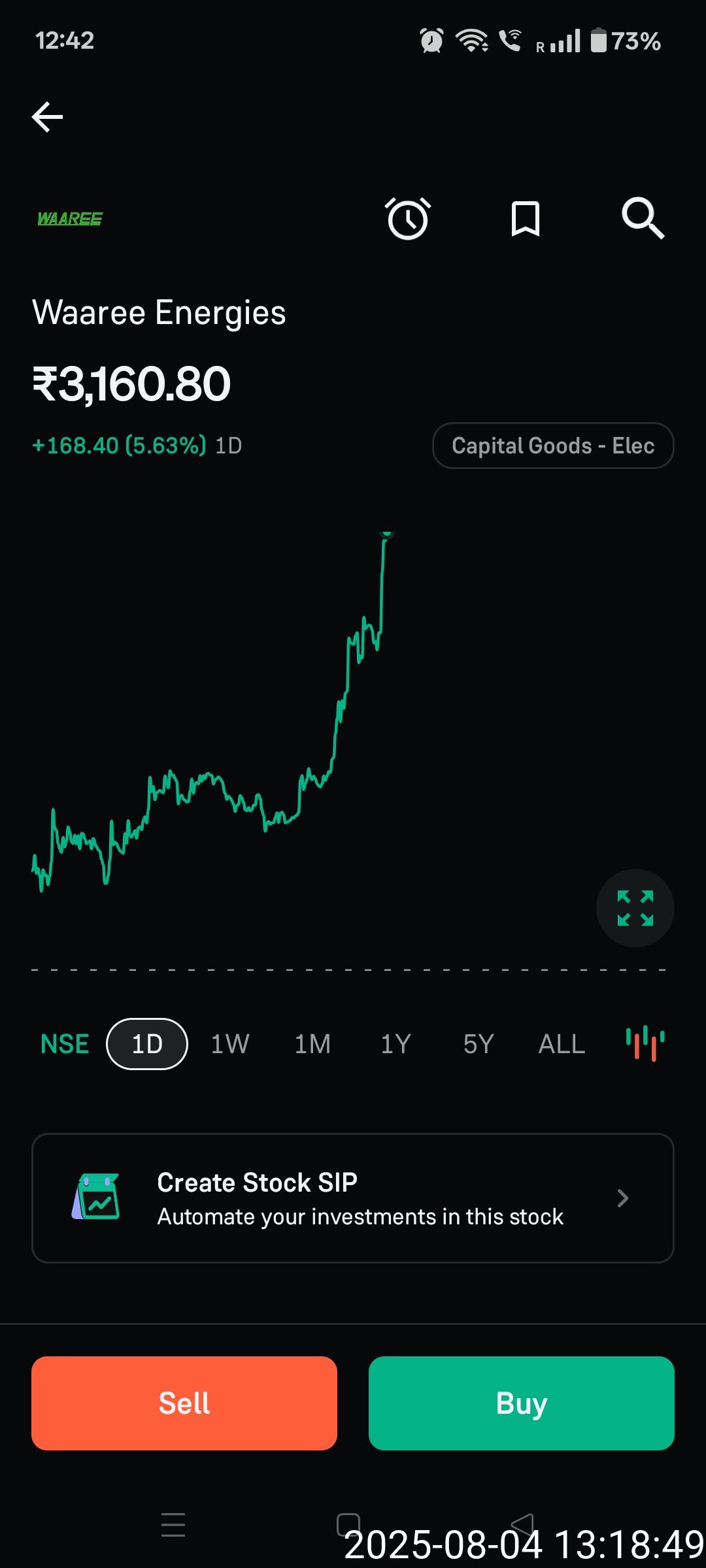706x1568 pixels.
Task: Switch to the 5Y chart range
Action: [x=479, y=1044]
